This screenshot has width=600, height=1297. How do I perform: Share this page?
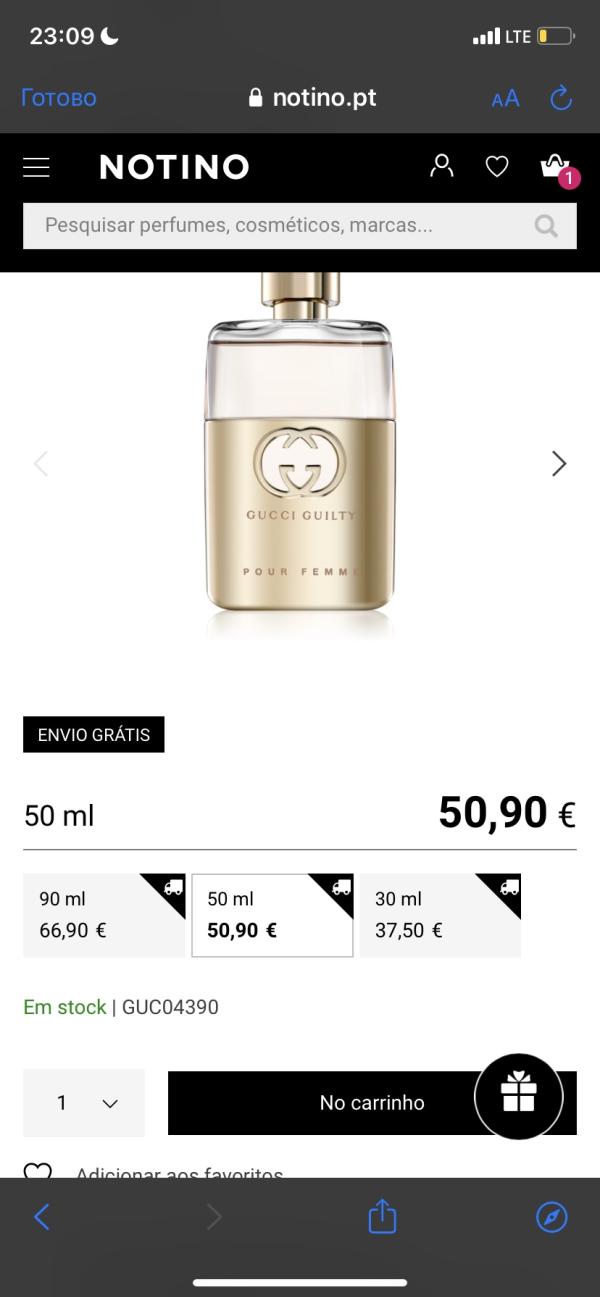click(x=382, y=1217)
